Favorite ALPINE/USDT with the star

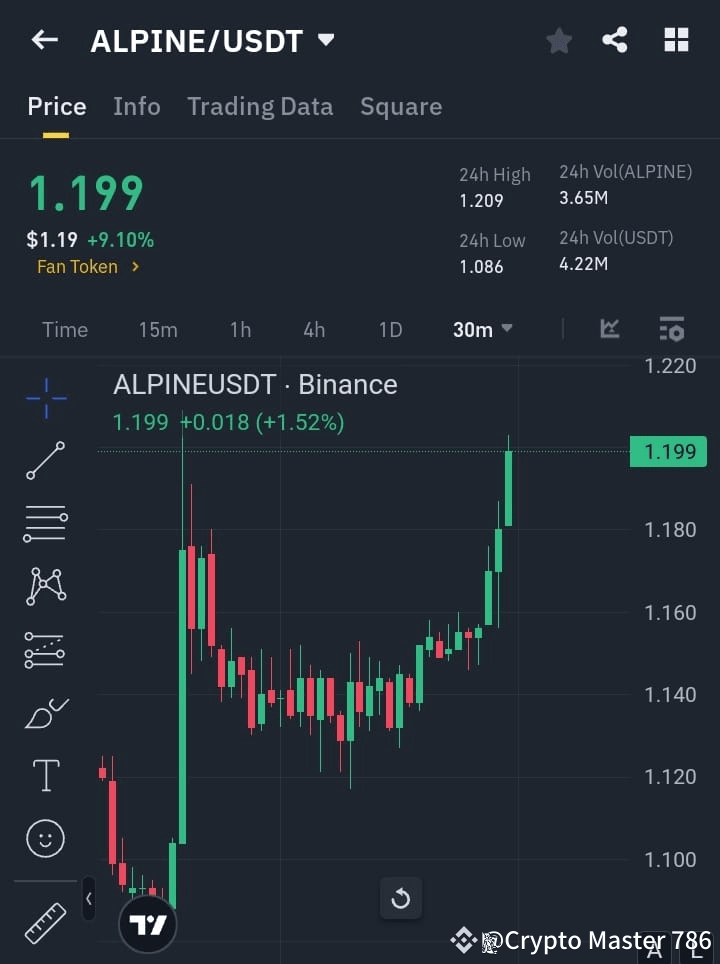558,40
